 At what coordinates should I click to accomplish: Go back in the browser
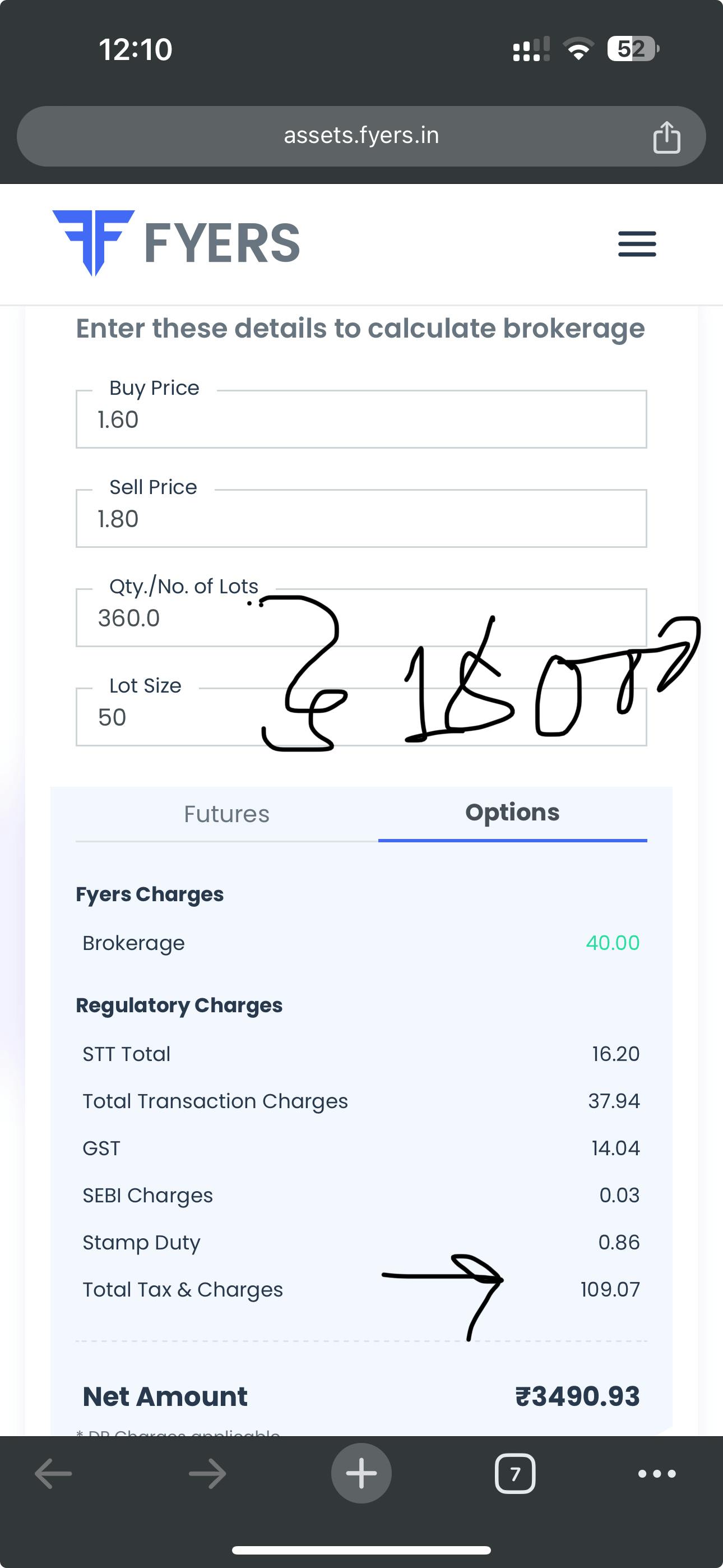click(54, 1474)
